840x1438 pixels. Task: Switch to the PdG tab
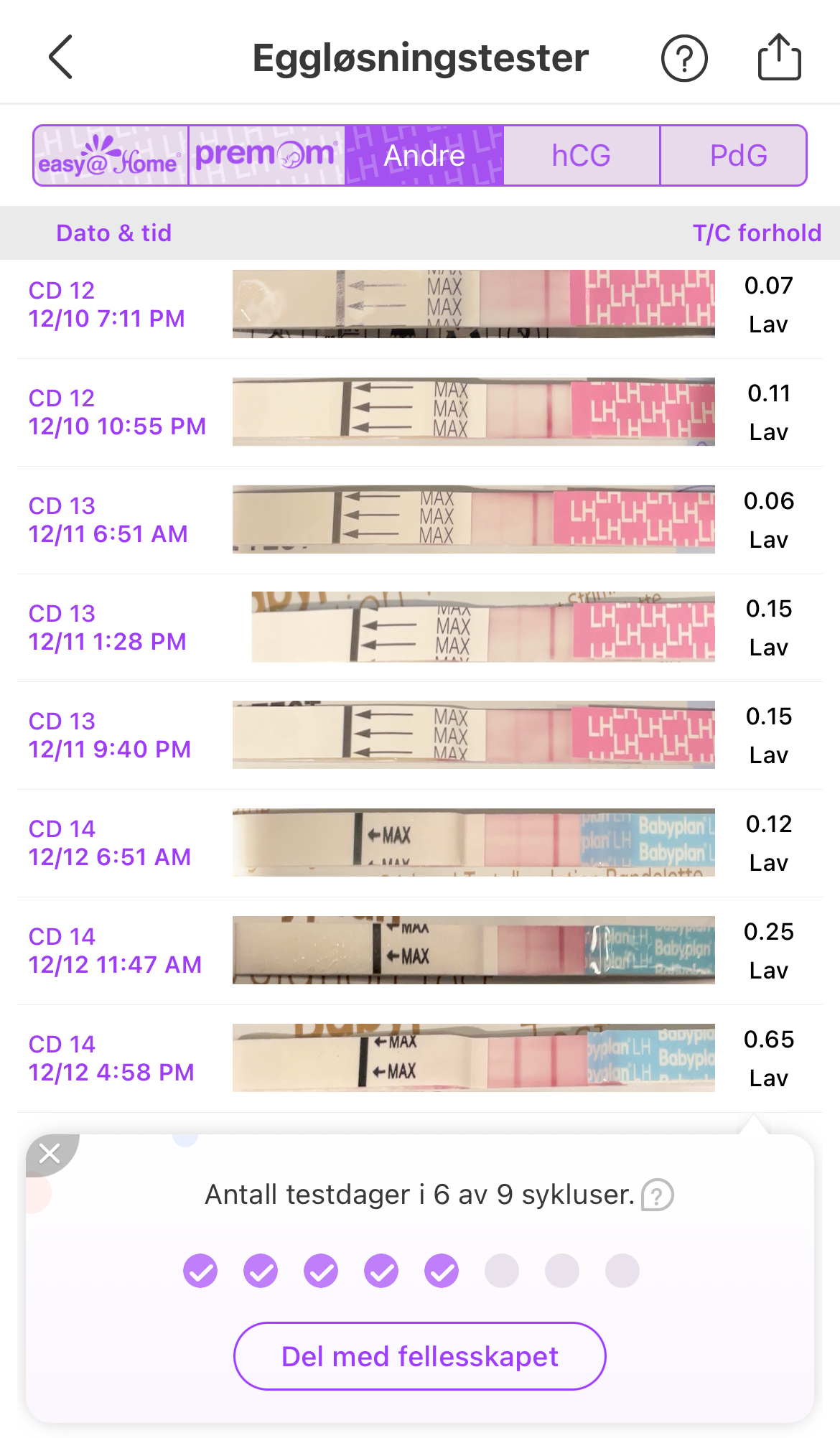738,156
